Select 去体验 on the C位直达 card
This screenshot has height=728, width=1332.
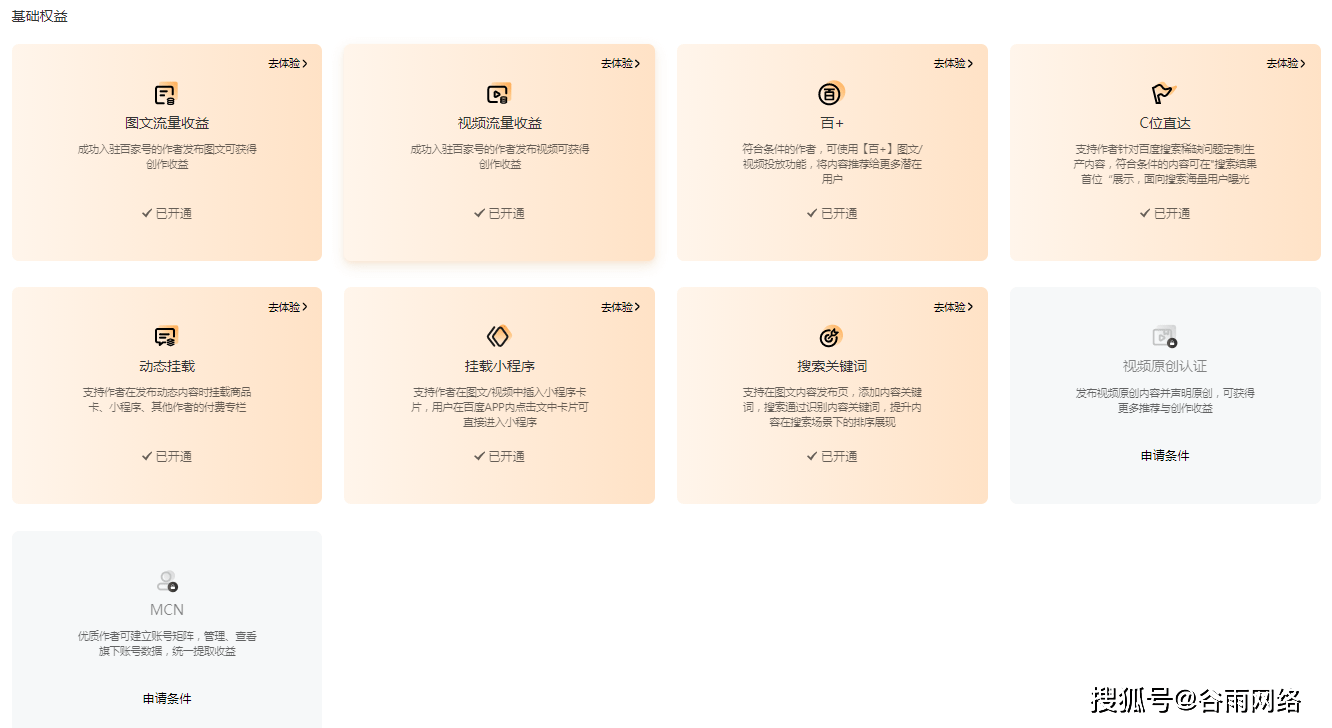pos(1286,63)
